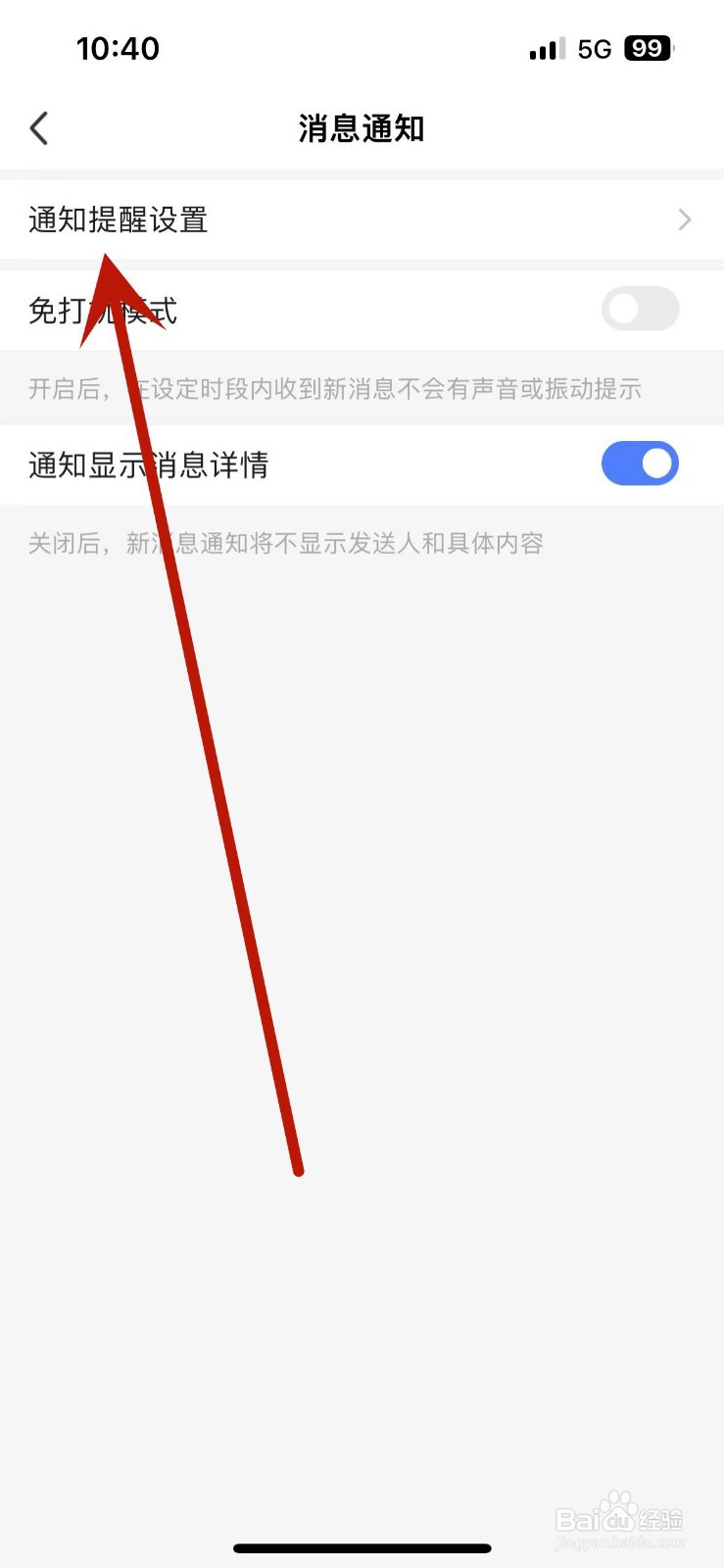Tap the hint text under 通知显示消息详情
Screen dimensions: 724x1568
287,543
